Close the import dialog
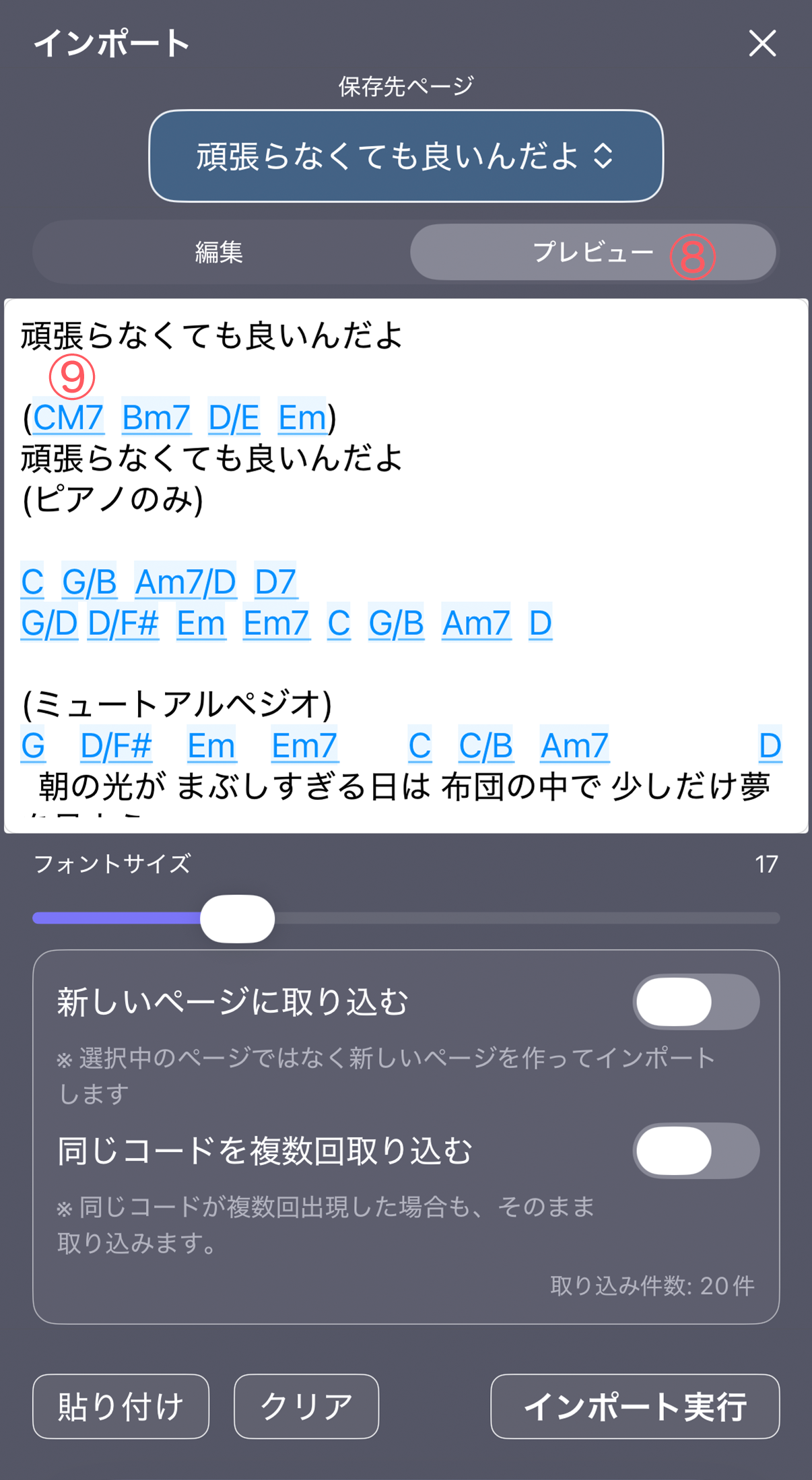This screenshot has width=812, height=1480. [x=762, y=43]
